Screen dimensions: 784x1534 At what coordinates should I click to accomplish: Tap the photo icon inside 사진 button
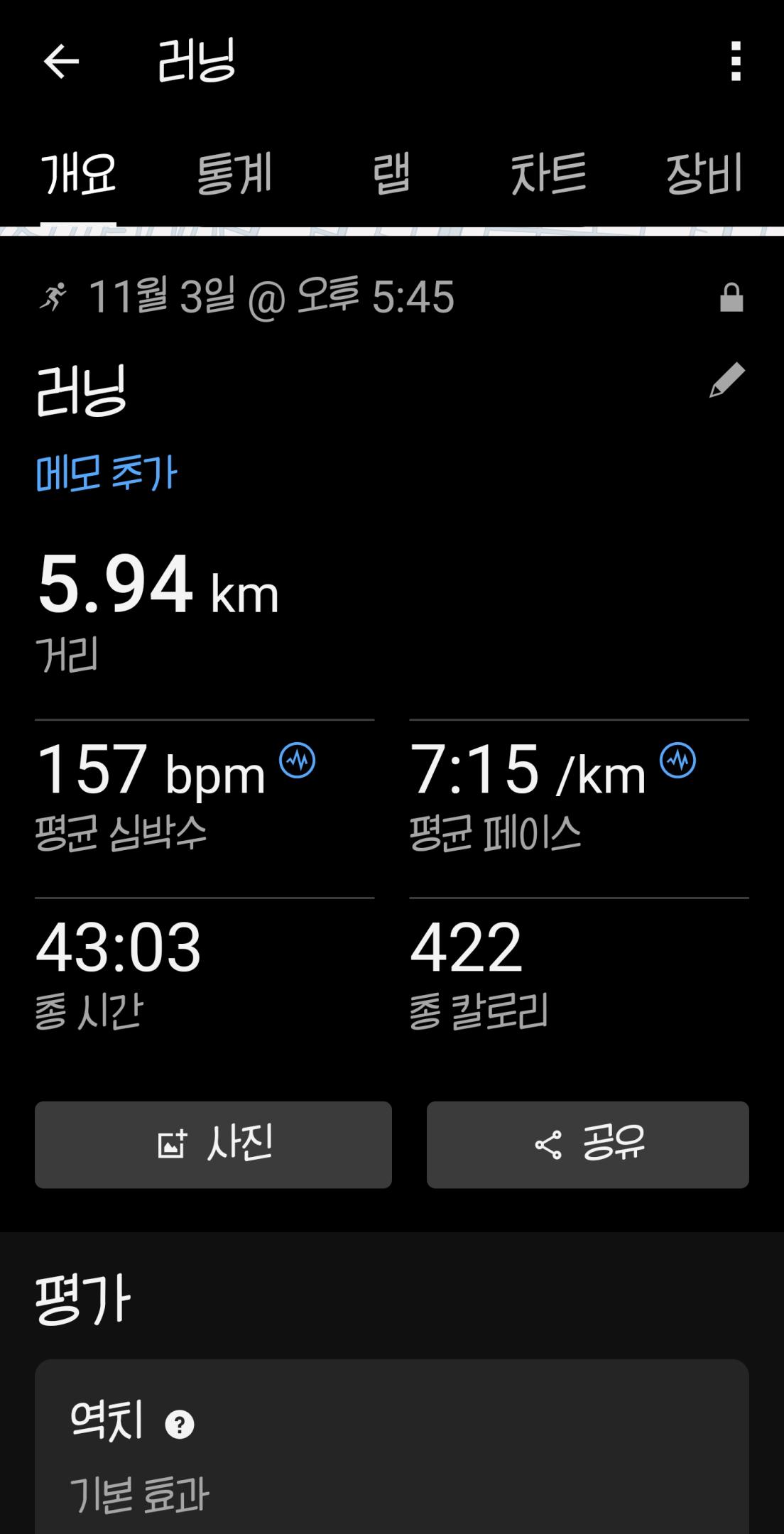170,1146
